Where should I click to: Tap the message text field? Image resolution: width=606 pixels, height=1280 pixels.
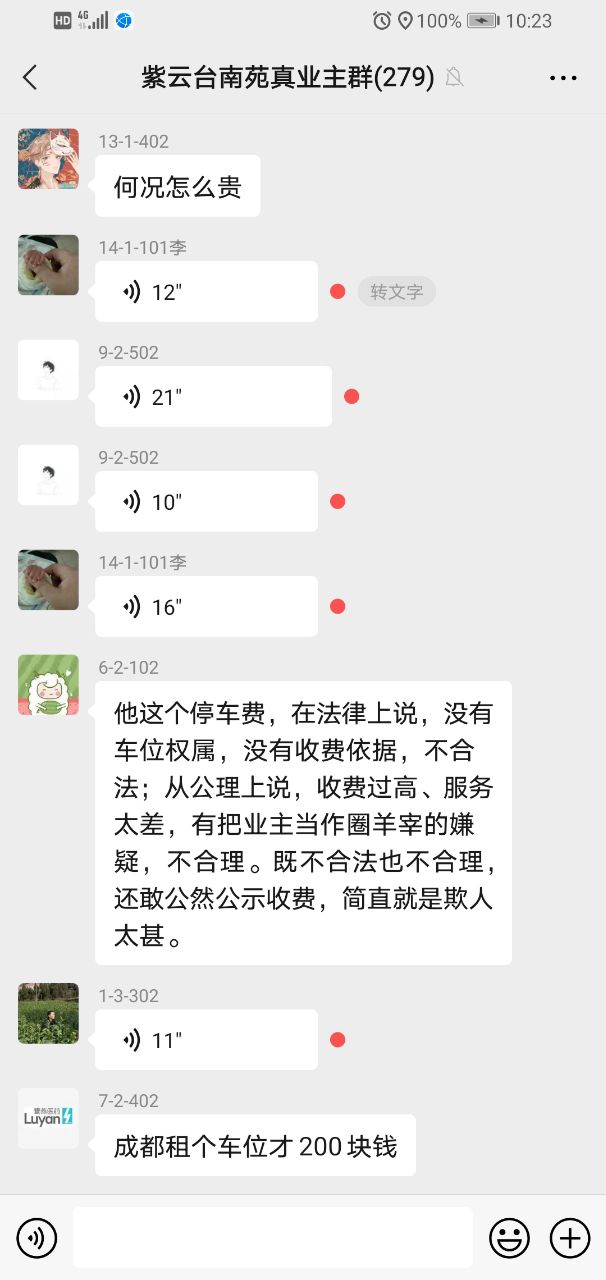point(272,1238)
